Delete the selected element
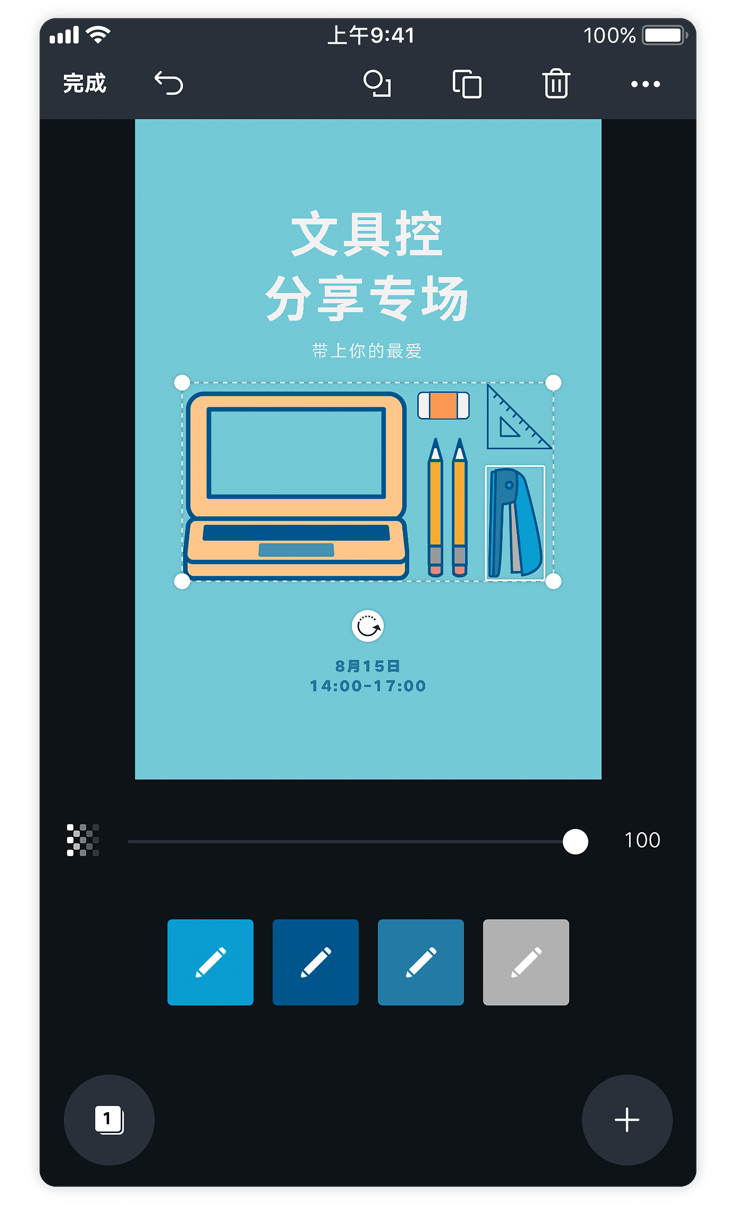 click(556, 84)
